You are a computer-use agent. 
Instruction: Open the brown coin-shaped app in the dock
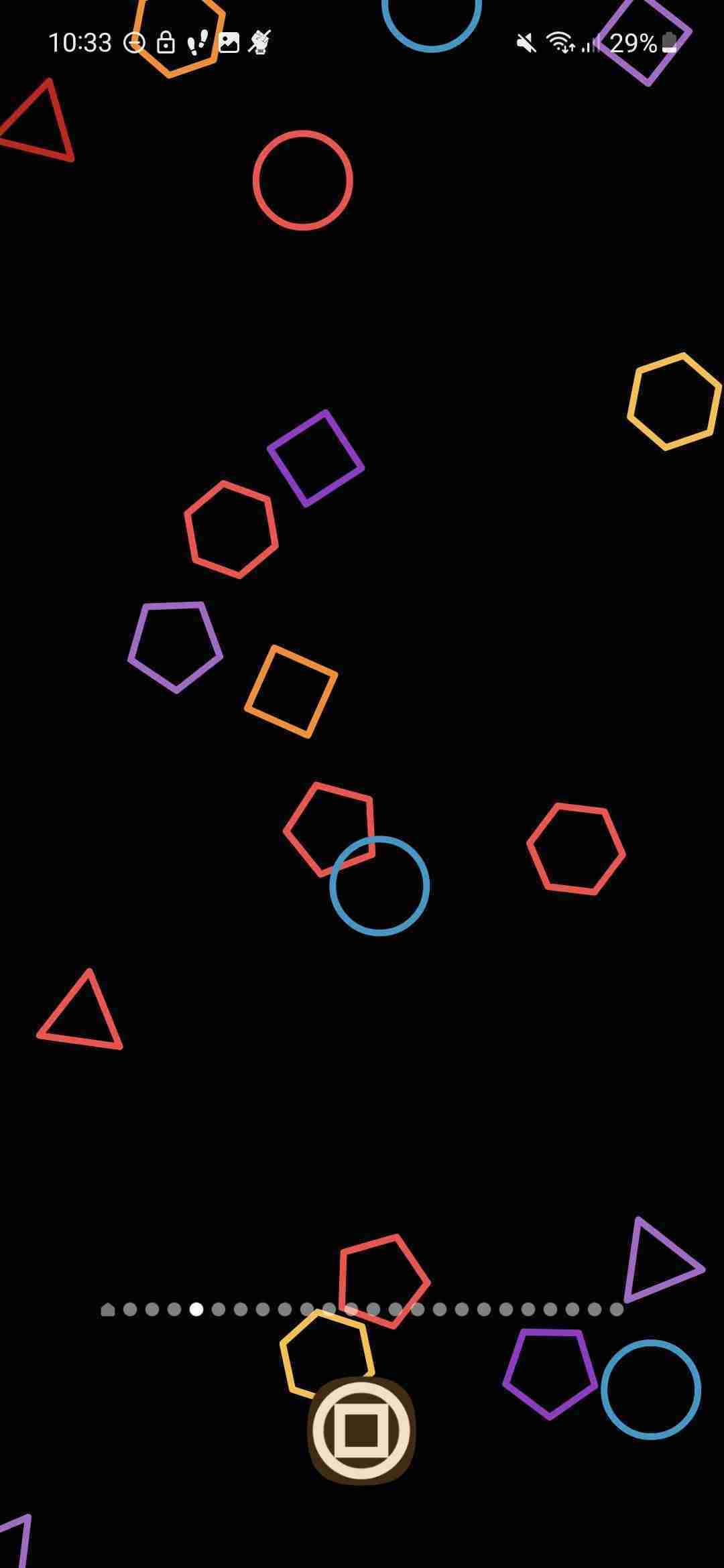[x=361, y=1431]
